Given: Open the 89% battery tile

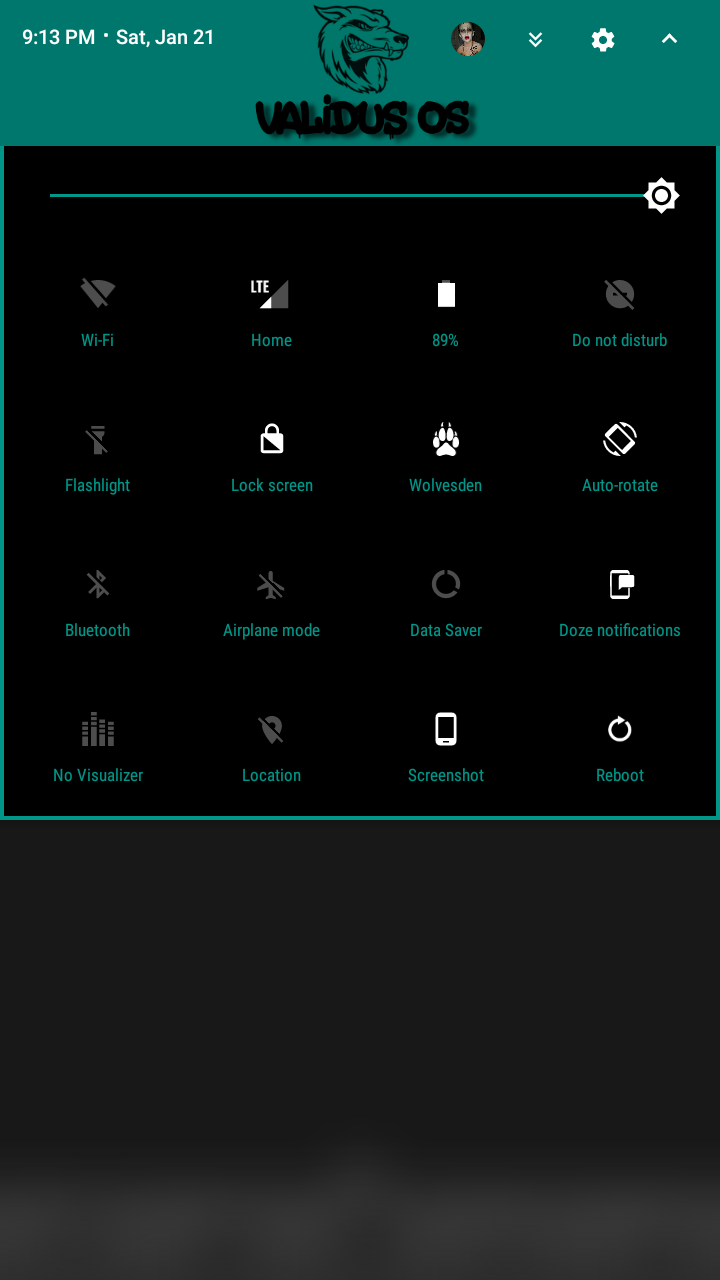Looking at the screenshot, I should pos(446,295).
